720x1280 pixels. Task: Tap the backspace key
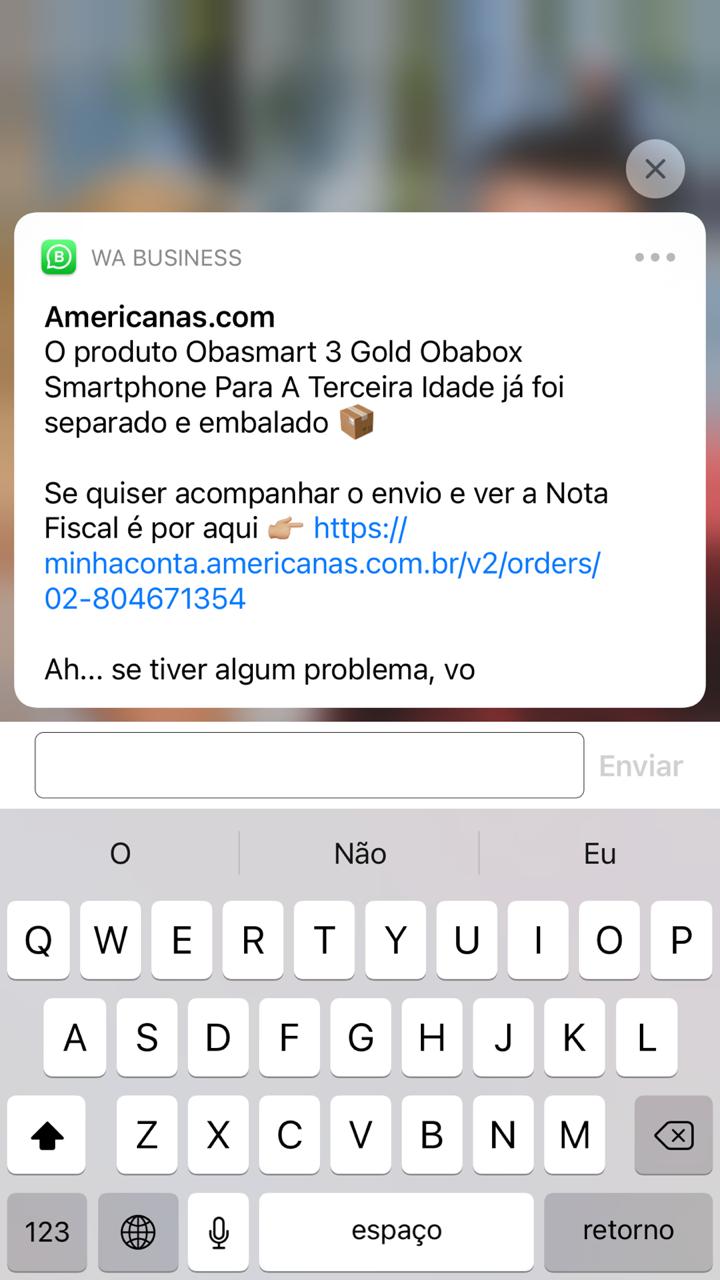pyautogui.click(x=673, y=1135)
